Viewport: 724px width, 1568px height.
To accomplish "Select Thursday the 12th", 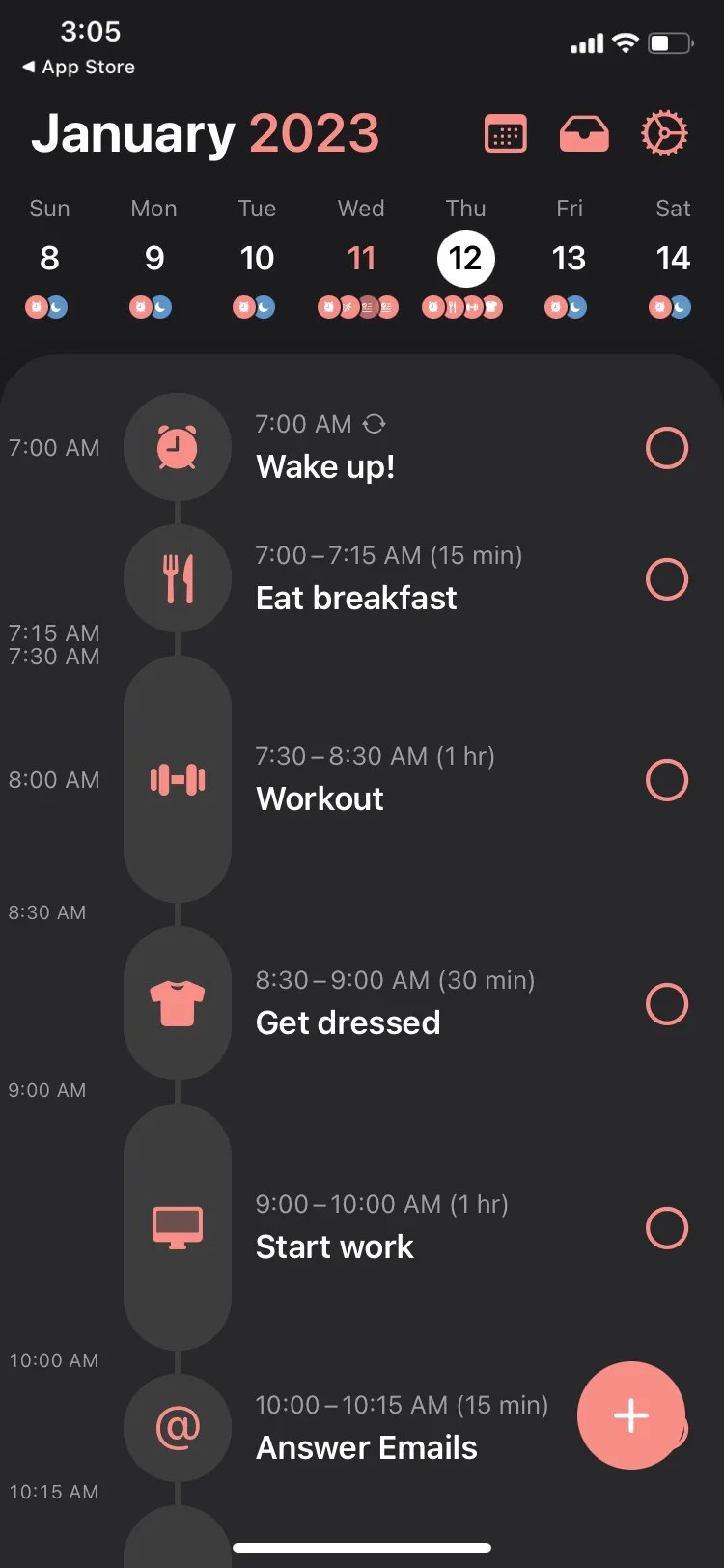I will pyautogui.click(x=465, y=258).
